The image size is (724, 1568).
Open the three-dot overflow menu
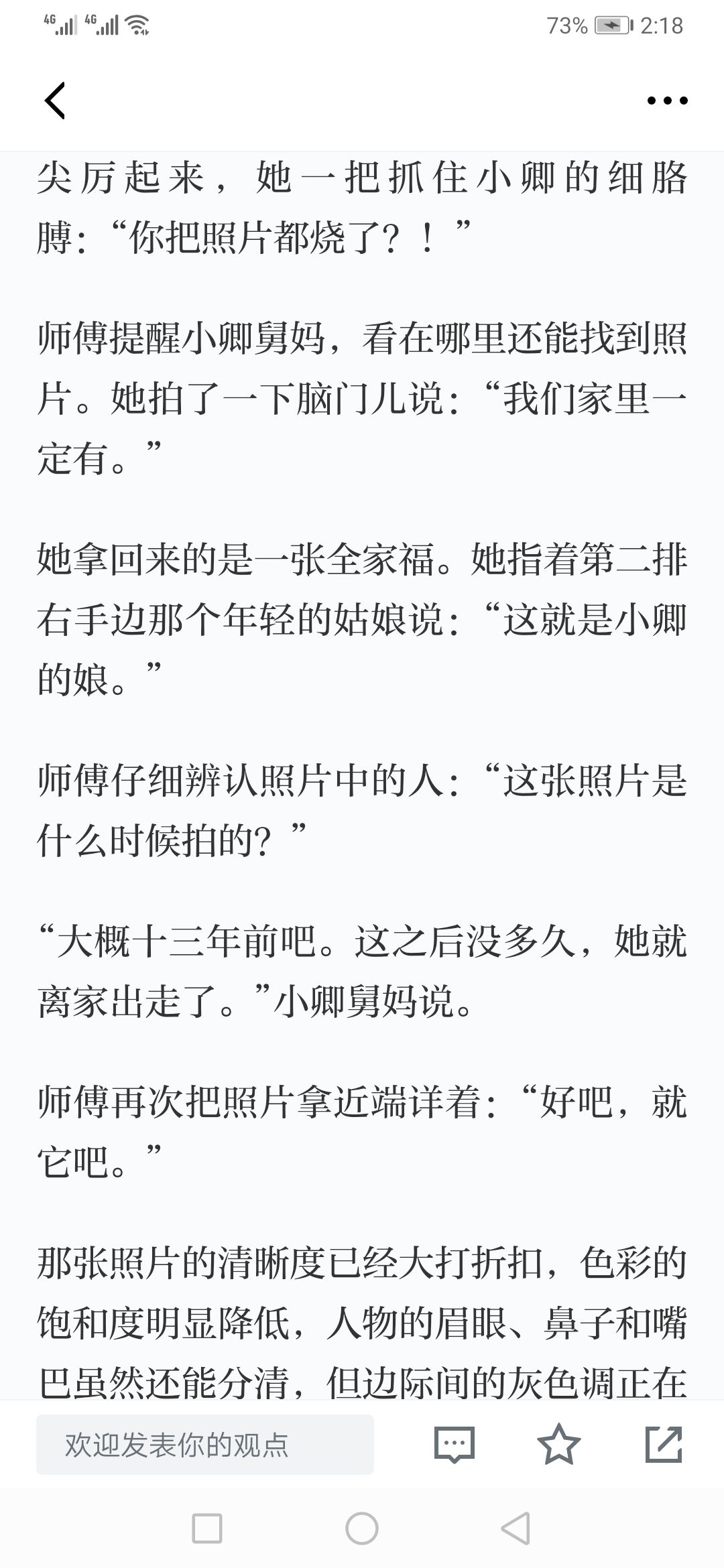click(667, 101)
